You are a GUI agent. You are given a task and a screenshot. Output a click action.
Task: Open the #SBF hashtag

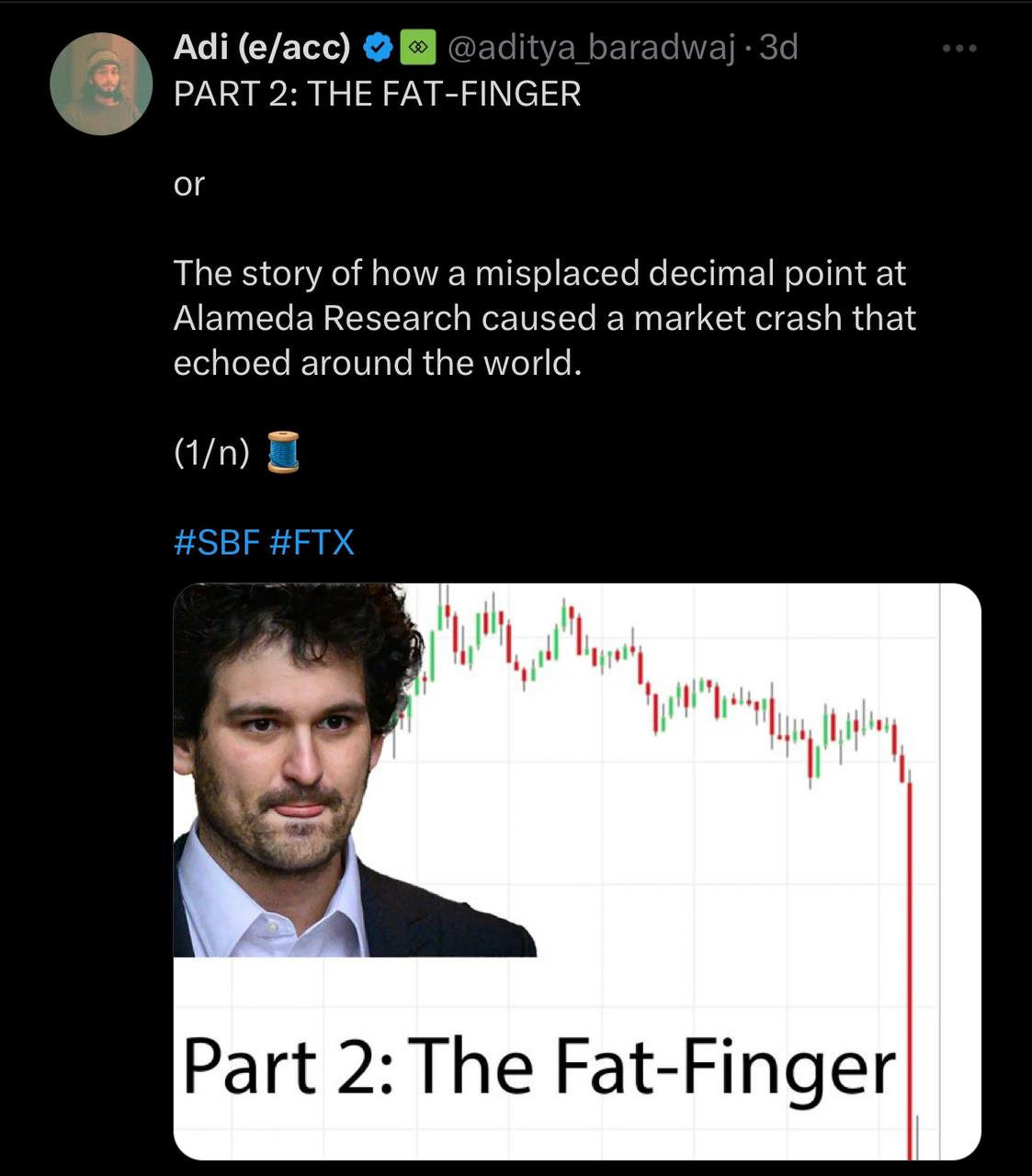pyautogui.click(x=217, y=542)
